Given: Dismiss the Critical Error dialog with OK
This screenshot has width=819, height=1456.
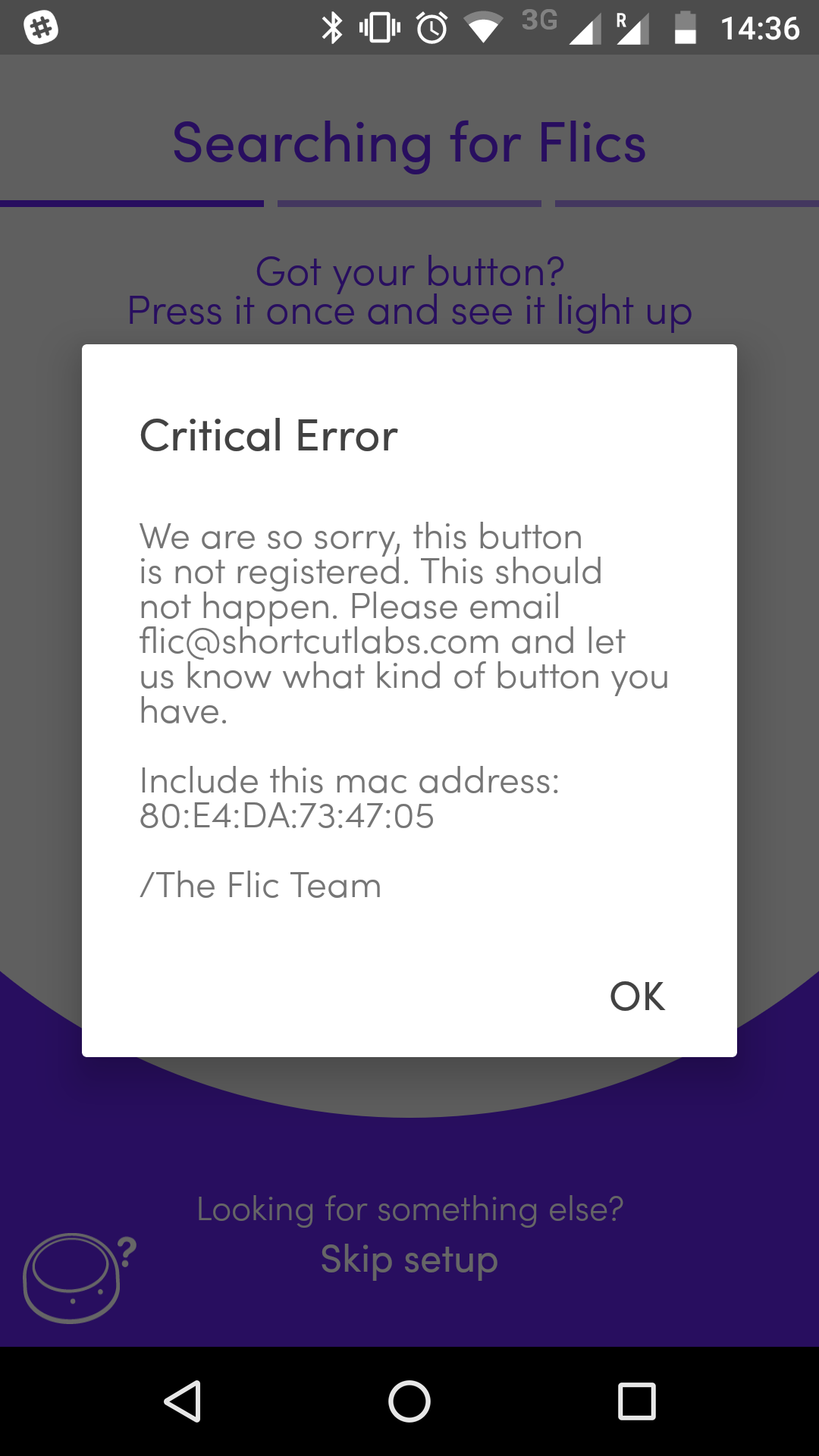Looking at the screenshot, I should [637, 996].
